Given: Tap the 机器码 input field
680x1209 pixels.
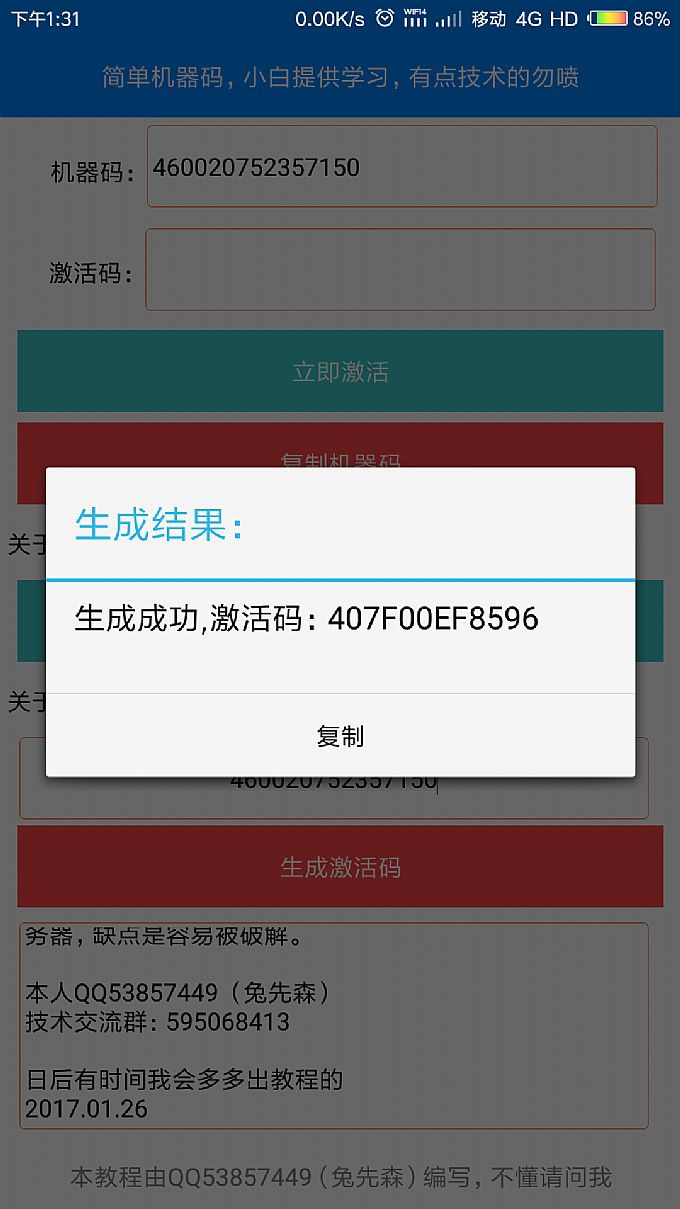Looking at the screenshot, I should [402, 166].
